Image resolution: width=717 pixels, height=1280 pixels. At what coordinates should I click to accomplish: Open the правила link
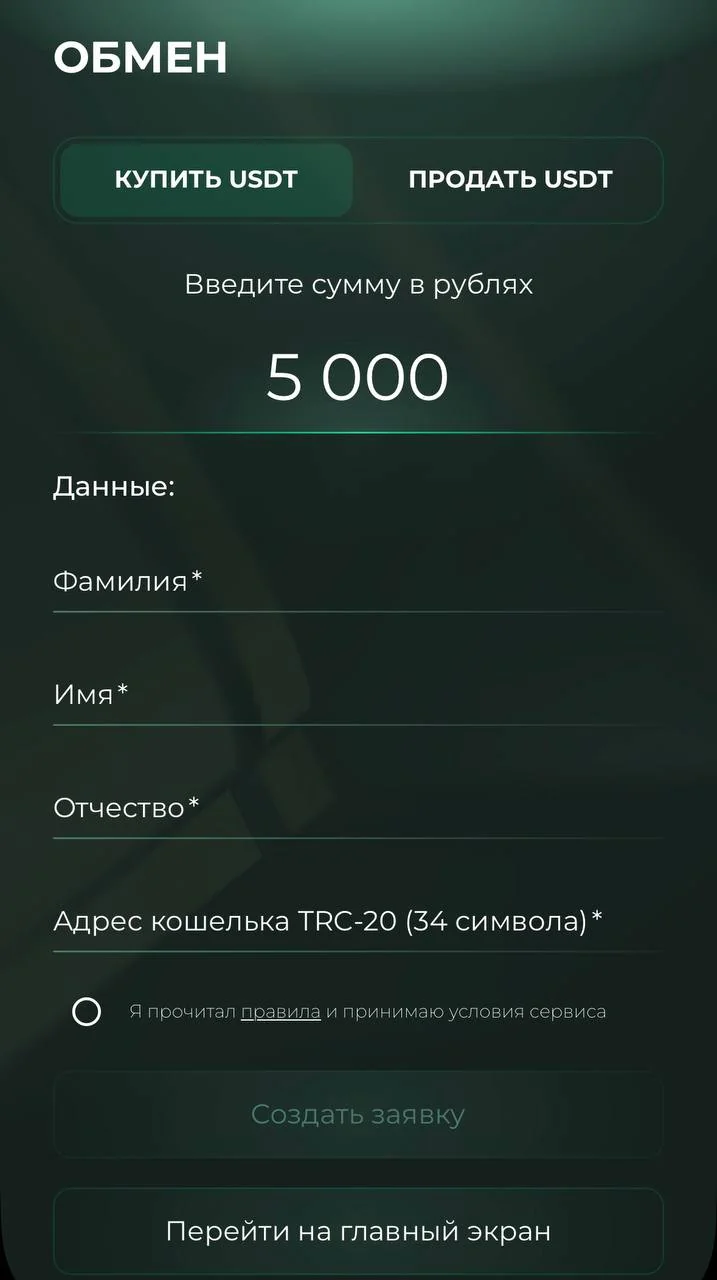[x=280, y=1012]
